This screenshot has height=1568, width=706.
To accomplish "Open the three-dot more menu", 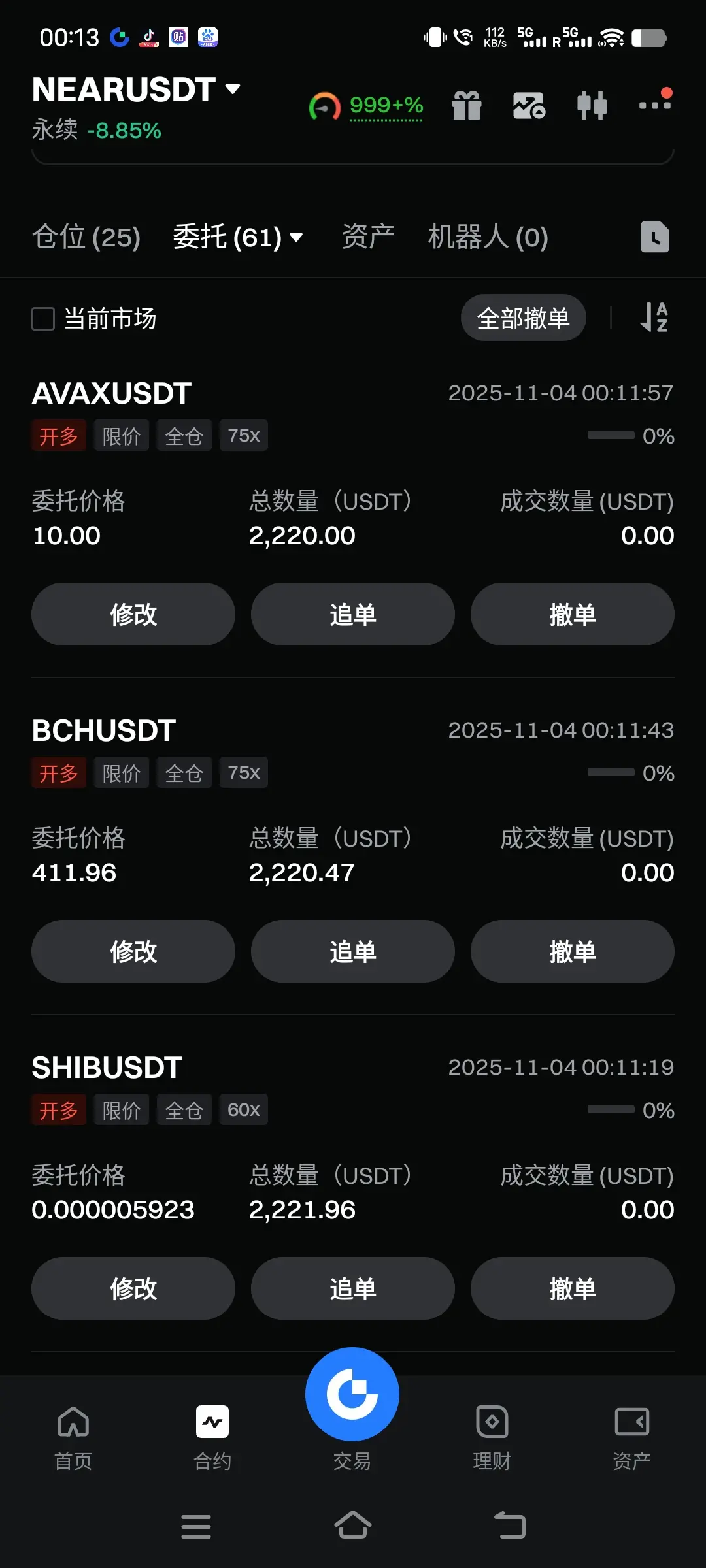I will point(655,105).
